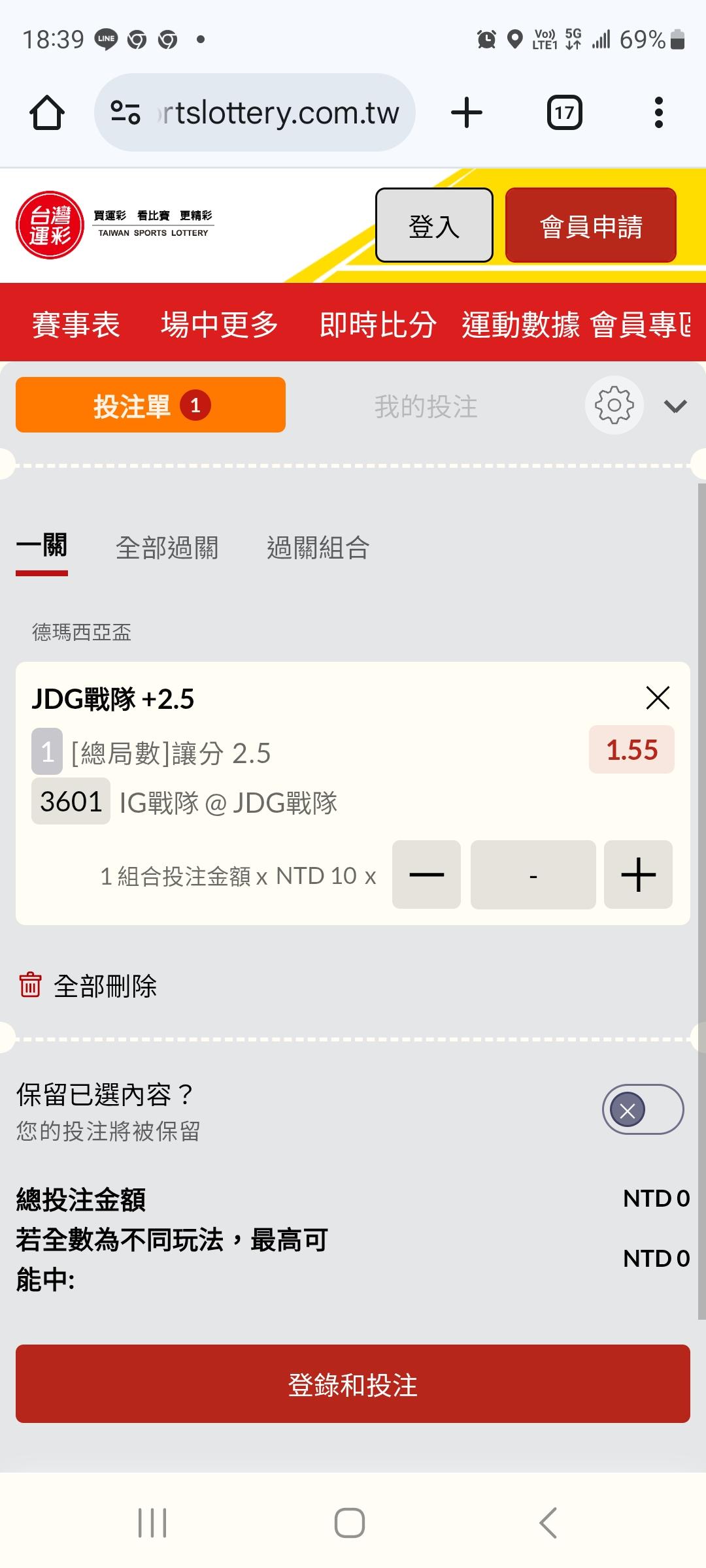
Task: Open a new browser tab
Action: (467, 113)
